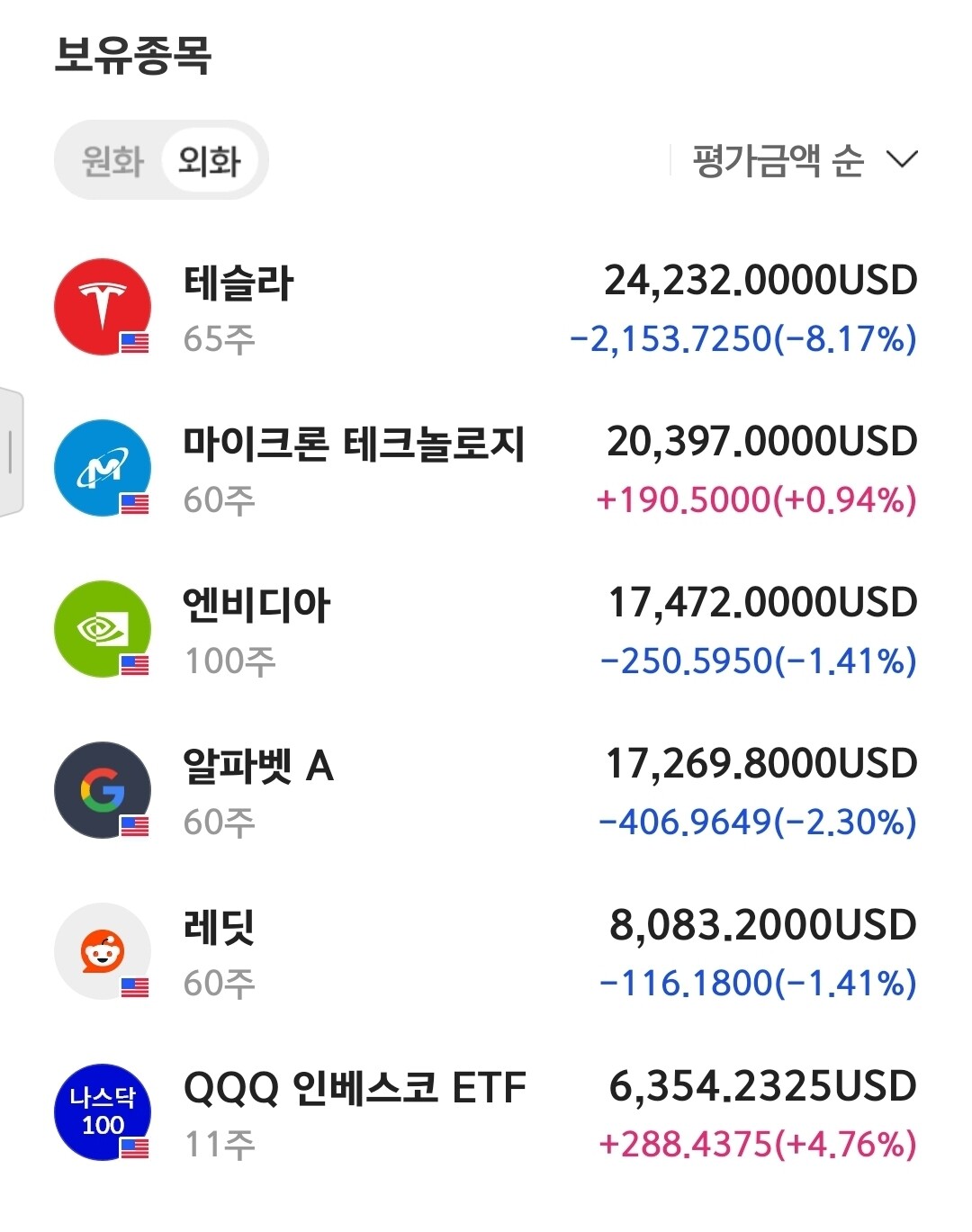Tap the side panel handle
Screen dimensions: 972x1232
click(11, 452)
